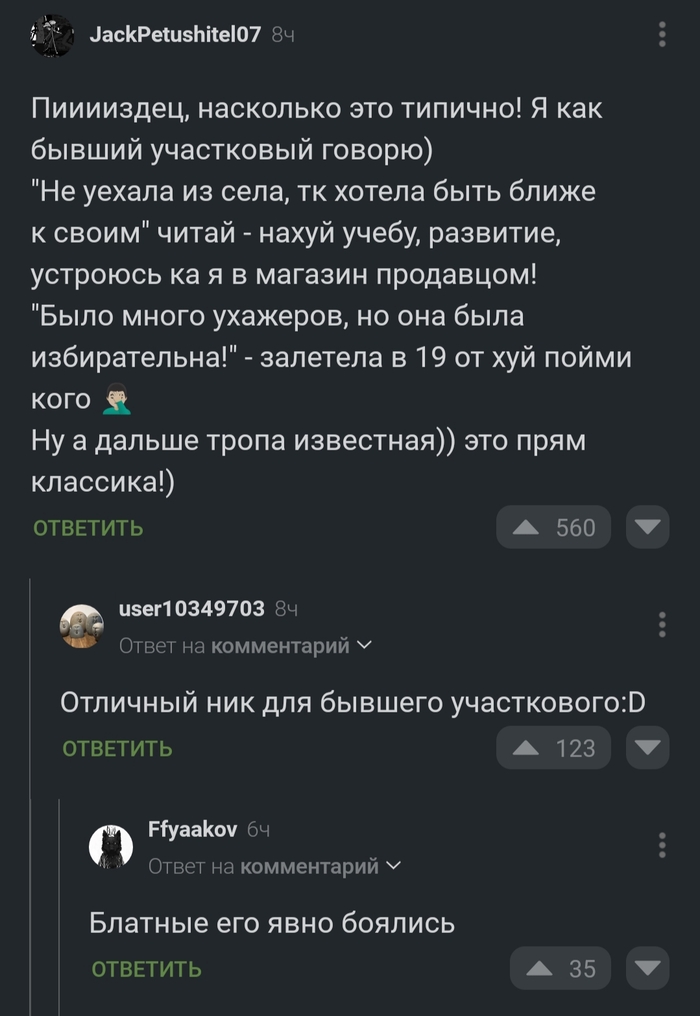
Task: Reply to Ffyaakov's comment
Action: 146,968
